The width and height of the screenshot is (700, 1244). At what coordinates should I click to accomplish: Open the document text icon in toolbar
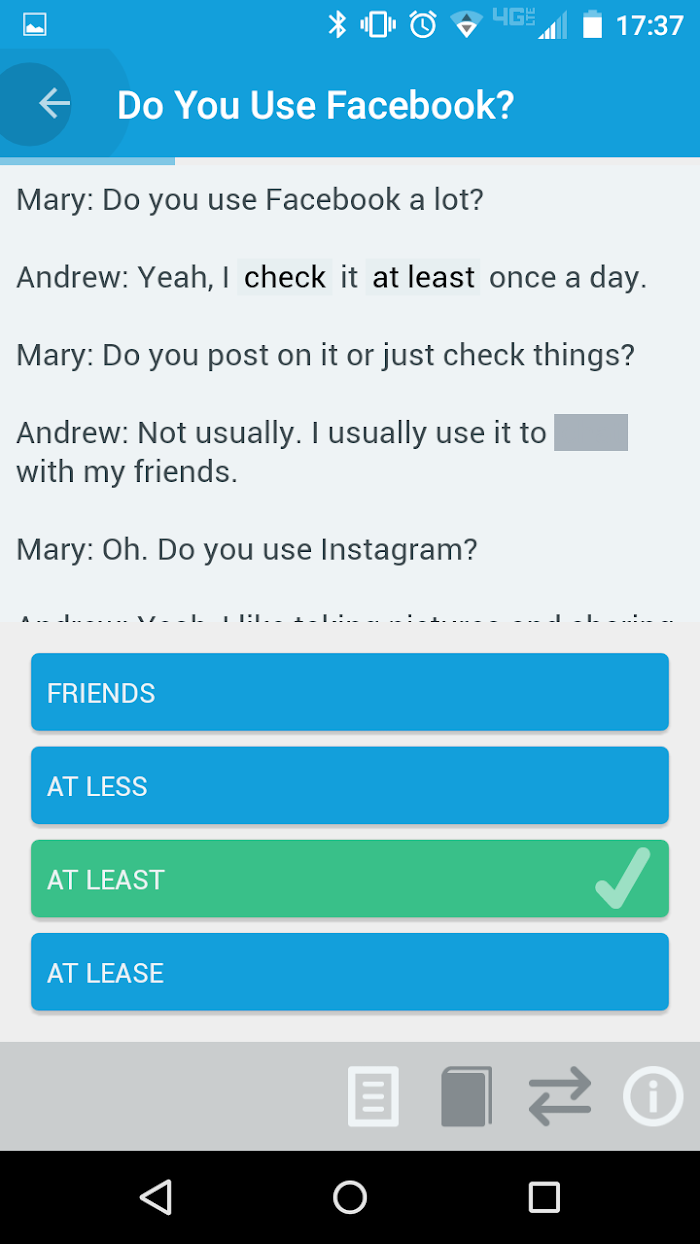[373, 1096]
